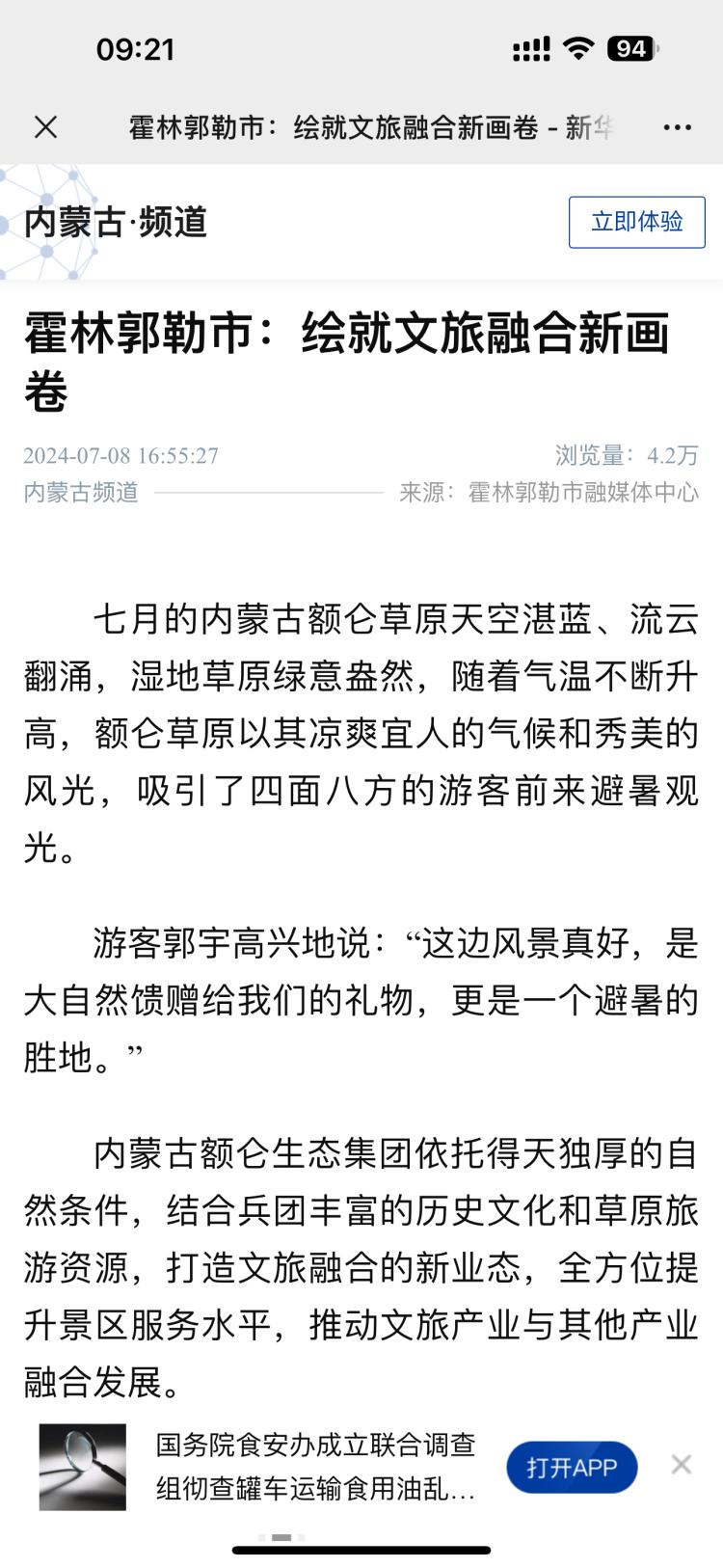723x1568 pixels.
Task: Tap the 立即体验 button
Action: [x=636, y=222]
